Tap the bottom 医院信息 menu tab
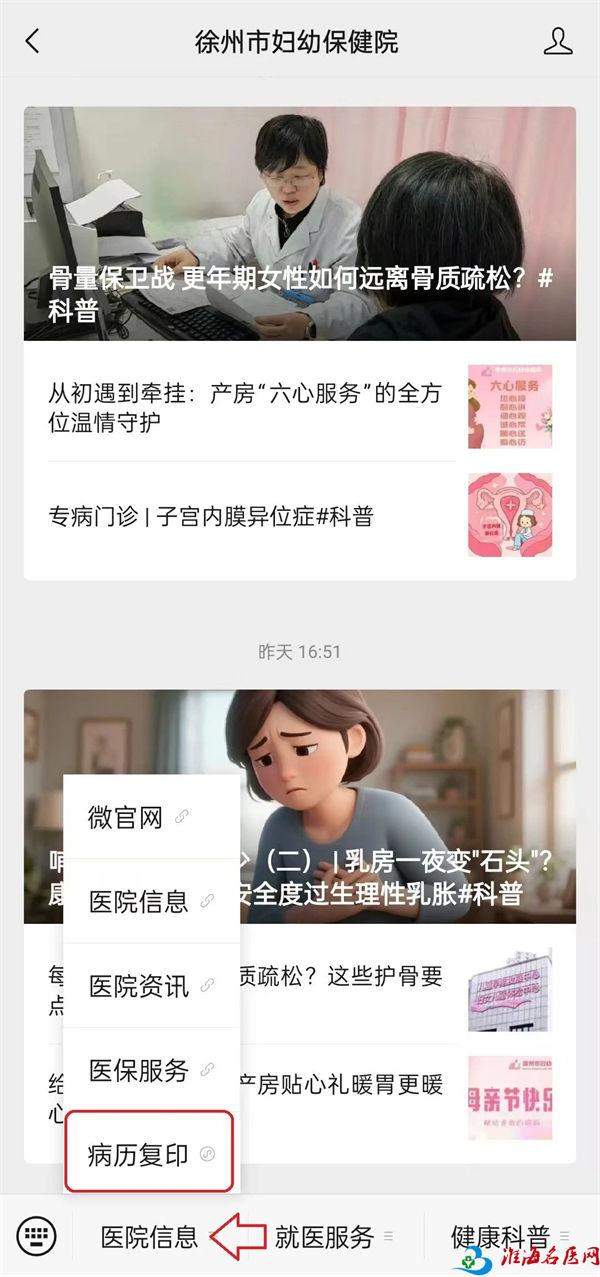 coord(150,1237)
